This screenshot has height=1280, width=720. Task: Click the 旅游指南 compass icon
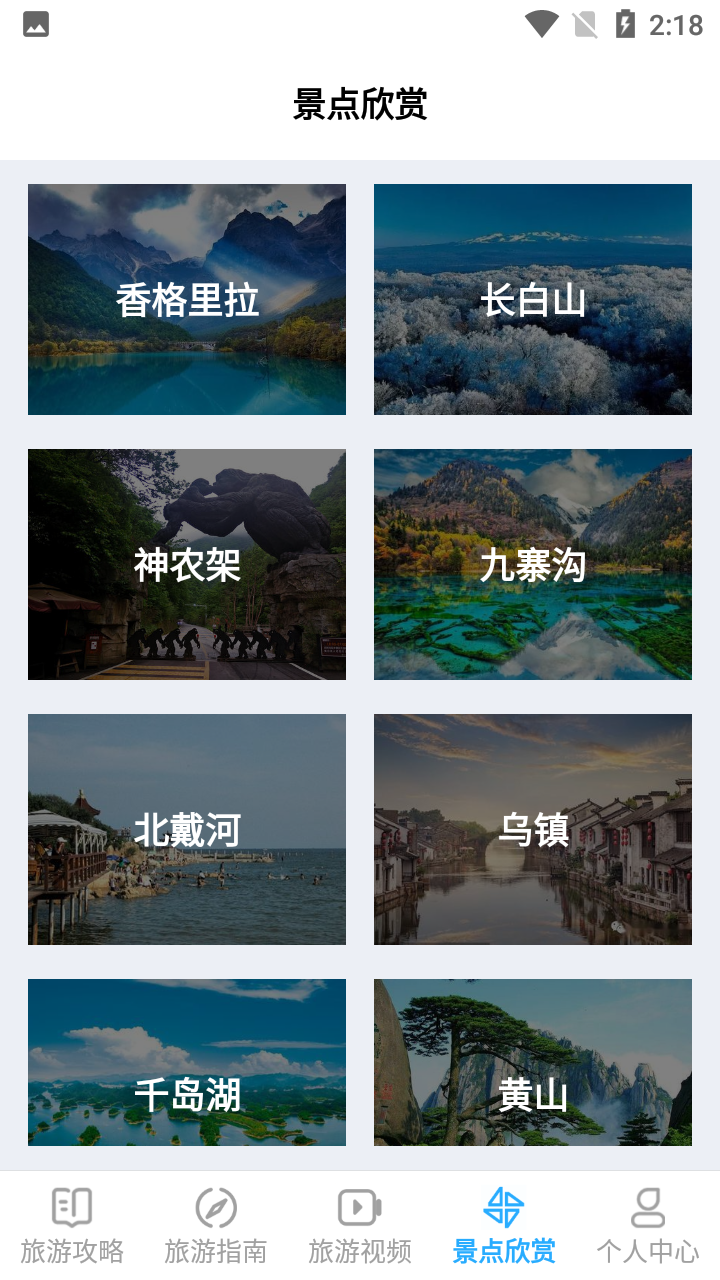click(216, 1207)
